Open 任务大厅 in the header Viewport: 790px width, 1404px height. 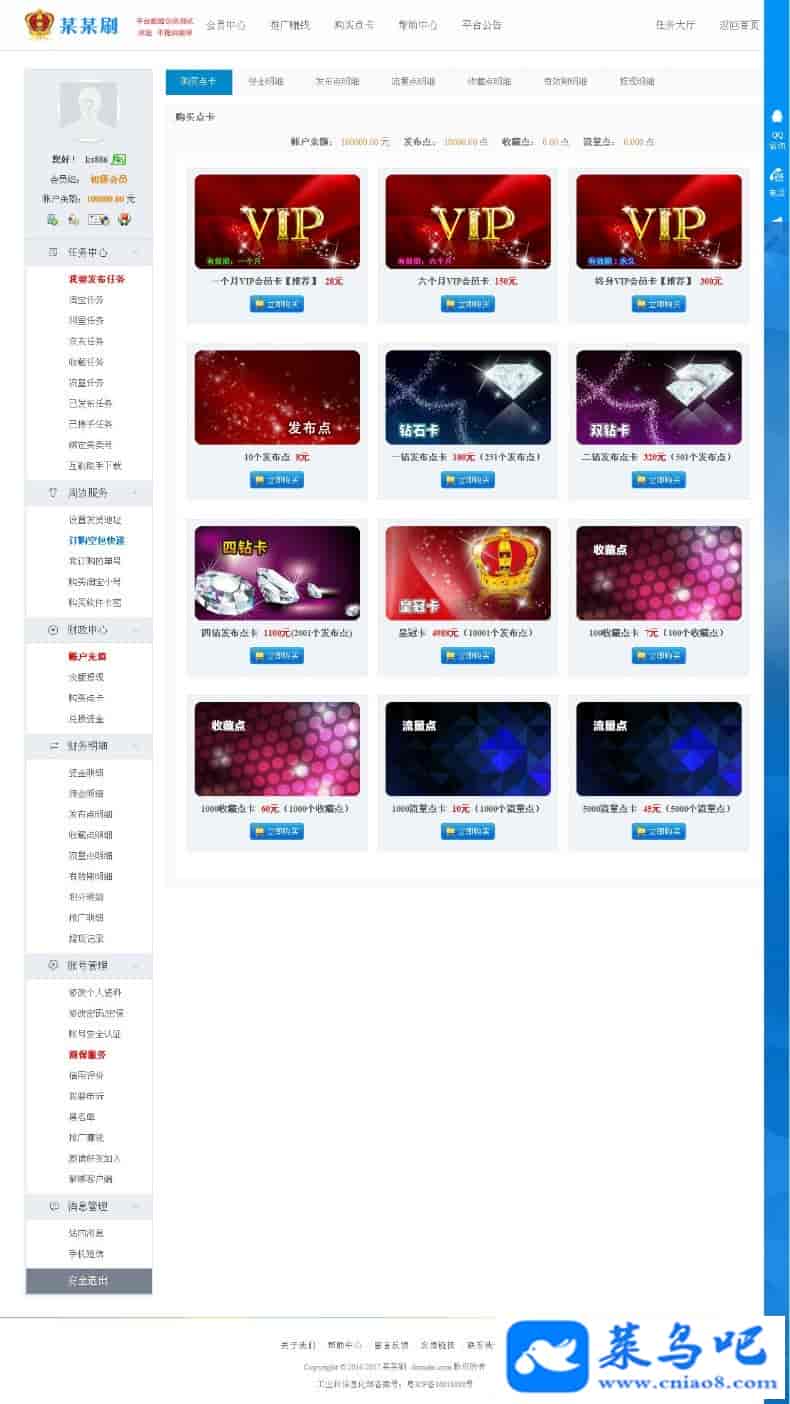click(675, 25)
